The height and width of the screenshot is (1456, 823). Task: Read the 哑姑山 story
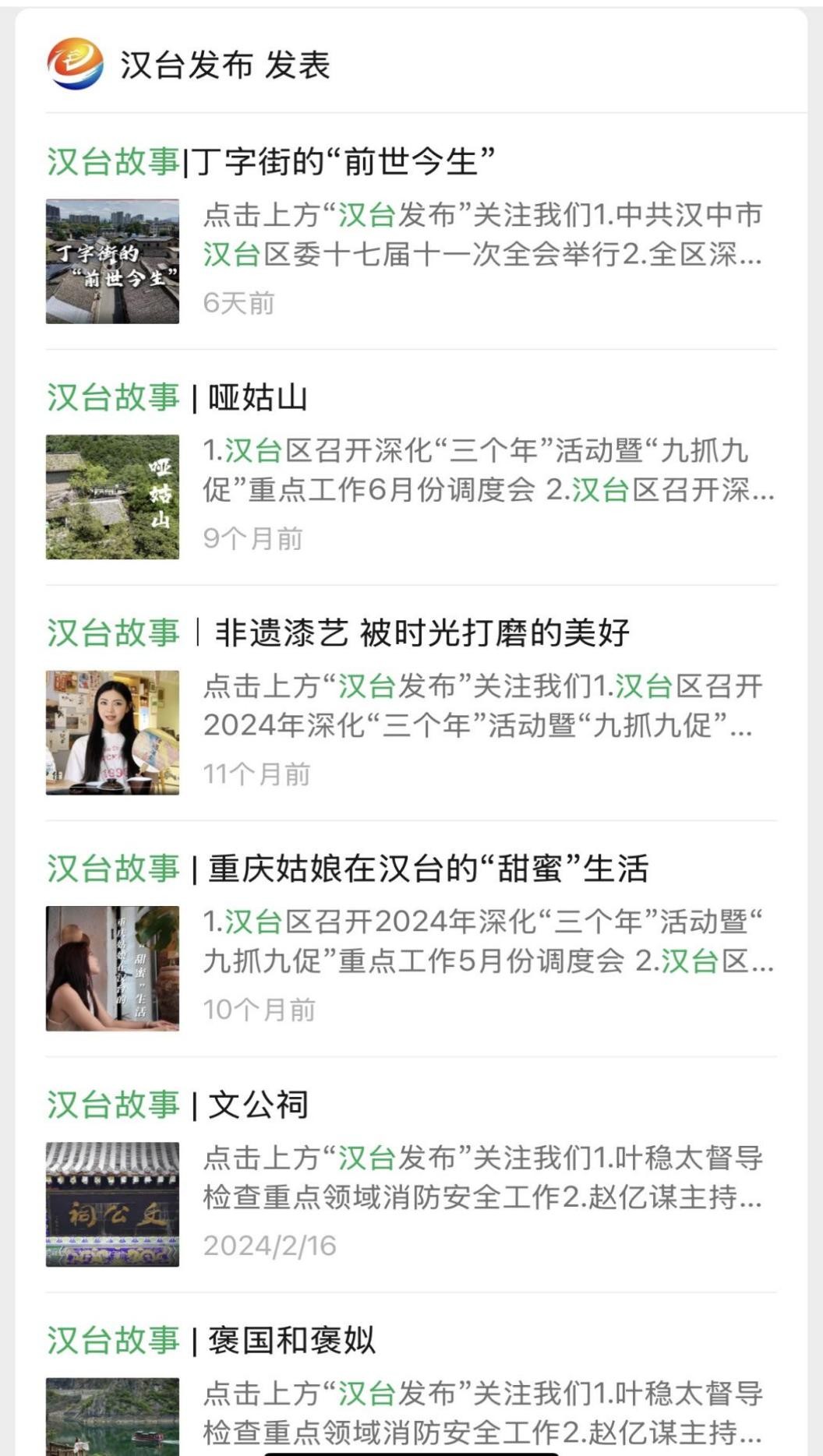point(257,398)
